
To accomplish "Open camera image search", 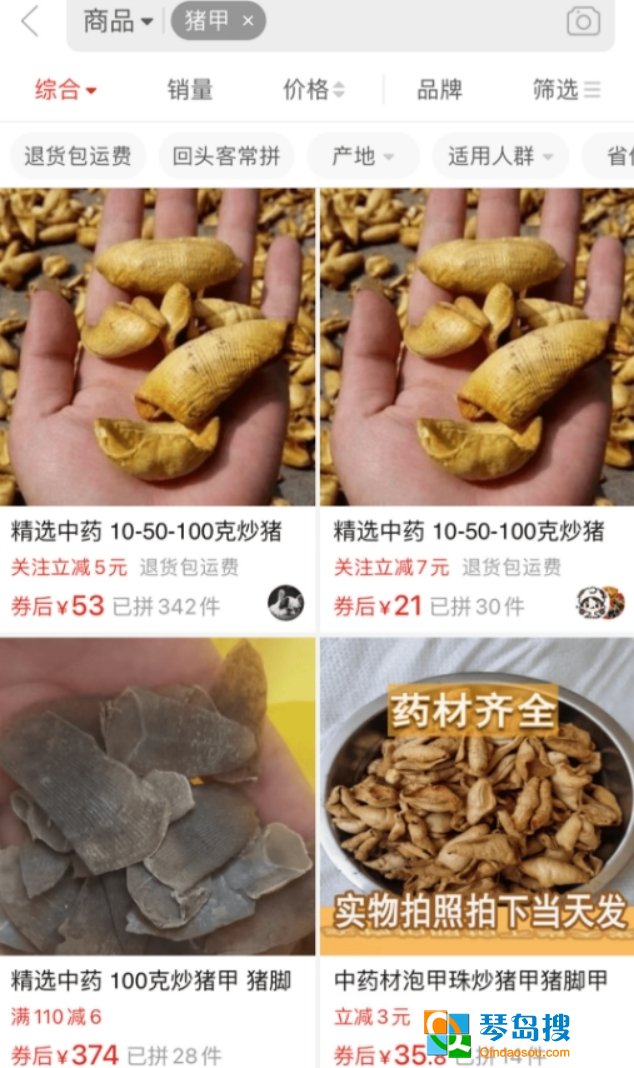I will point(584,21).
